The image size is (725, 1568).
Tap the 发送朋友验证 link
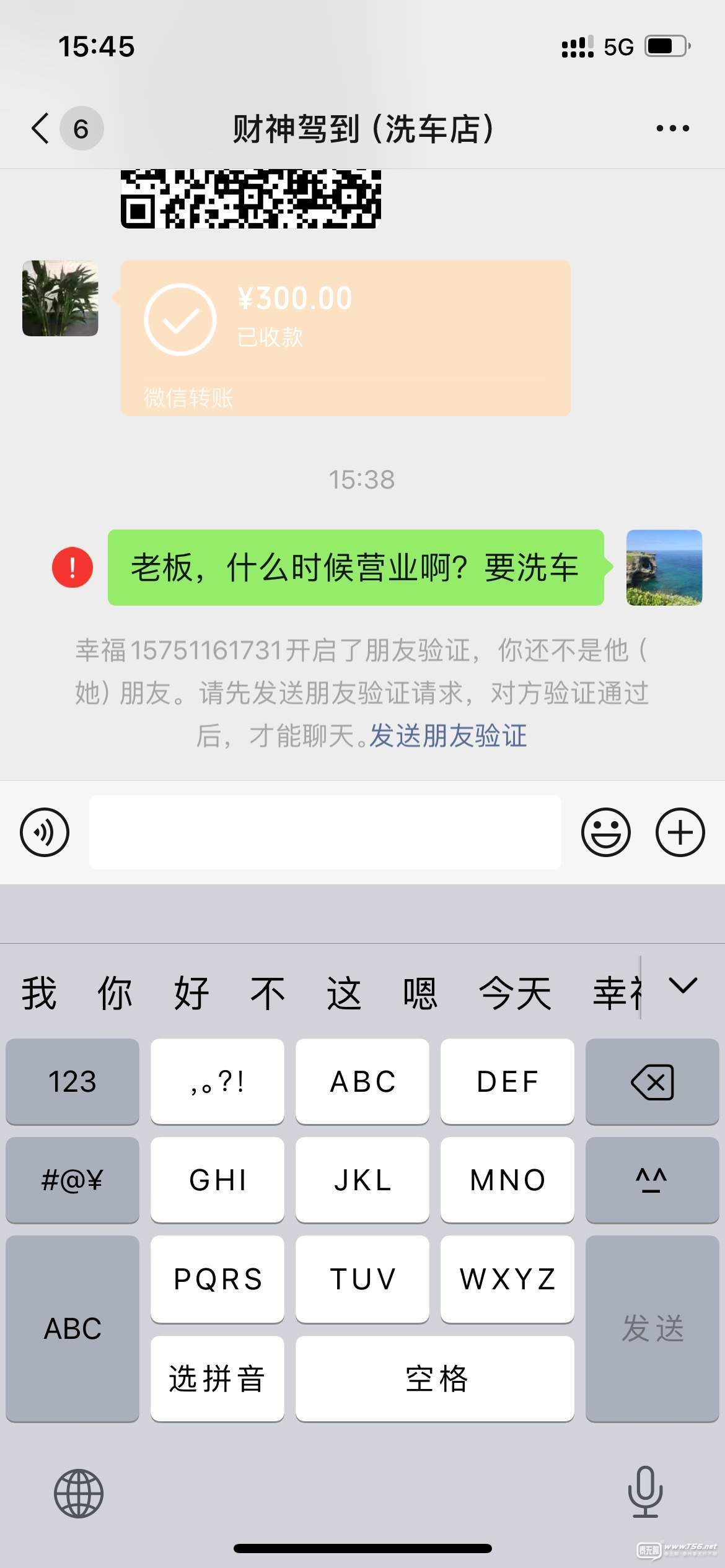(x=448, y=736)
